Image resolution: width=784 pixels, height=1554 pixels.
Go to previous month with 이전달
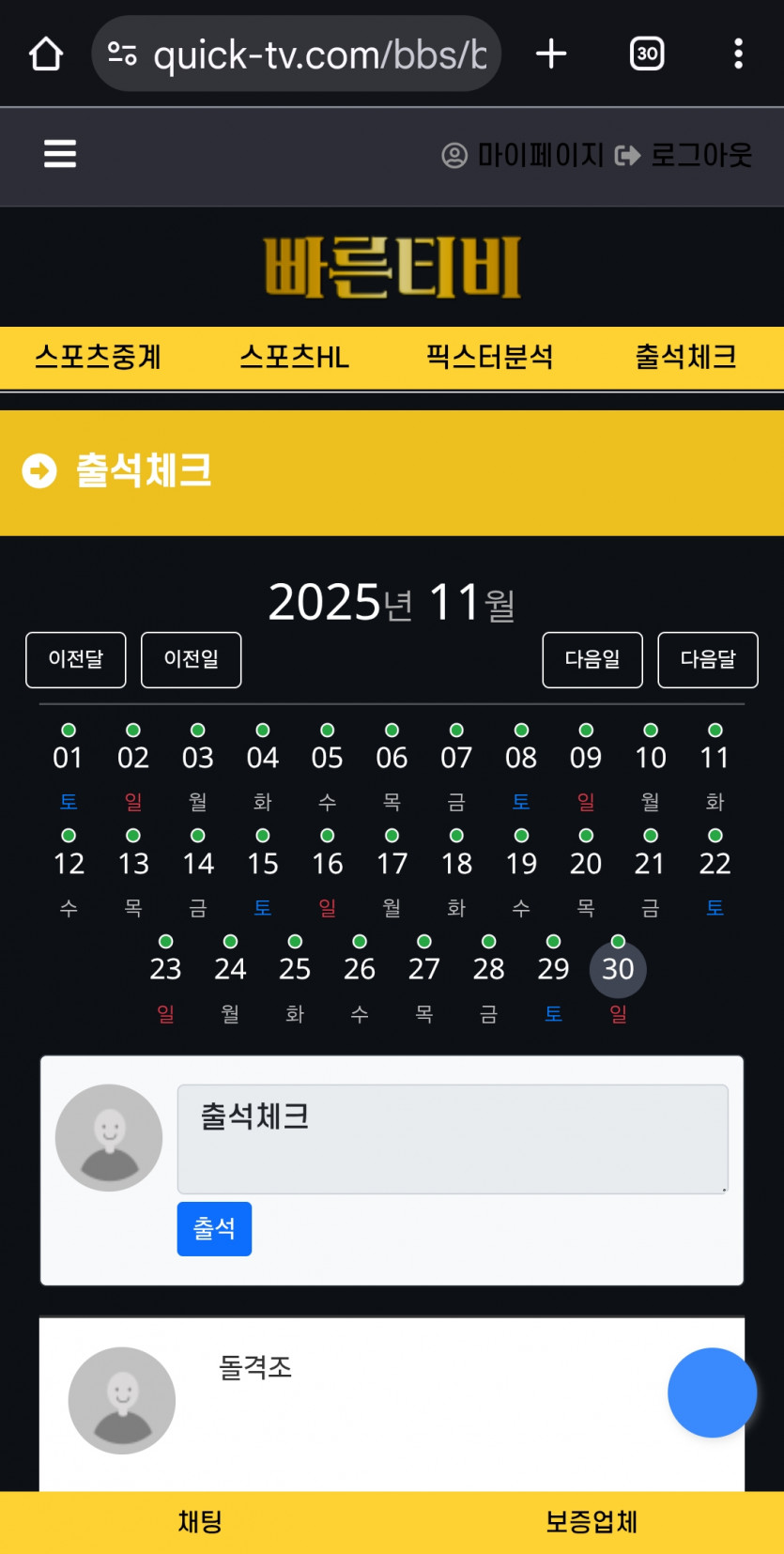pos(76,660)
